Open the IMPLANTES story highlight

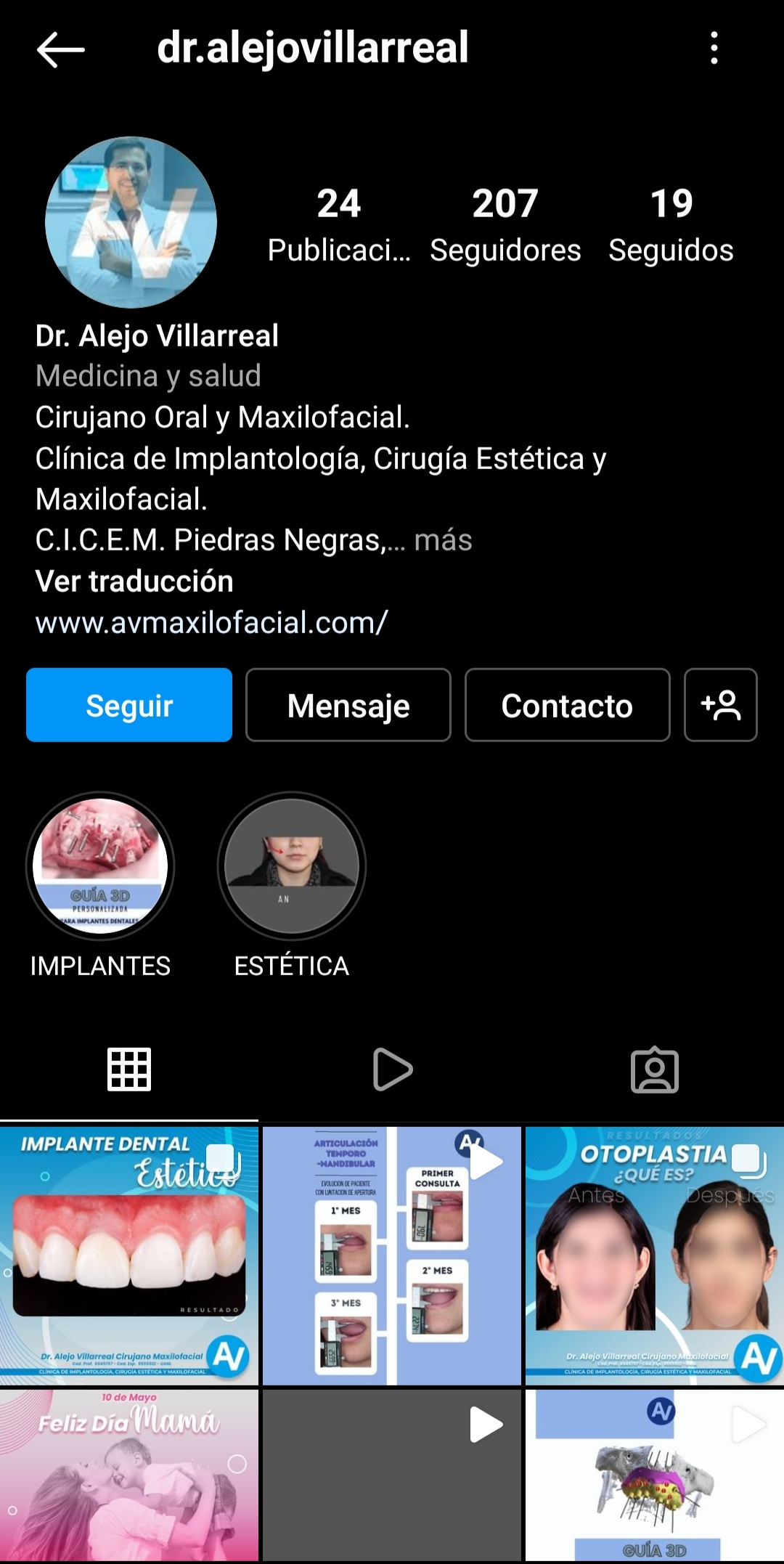(100, 866)
